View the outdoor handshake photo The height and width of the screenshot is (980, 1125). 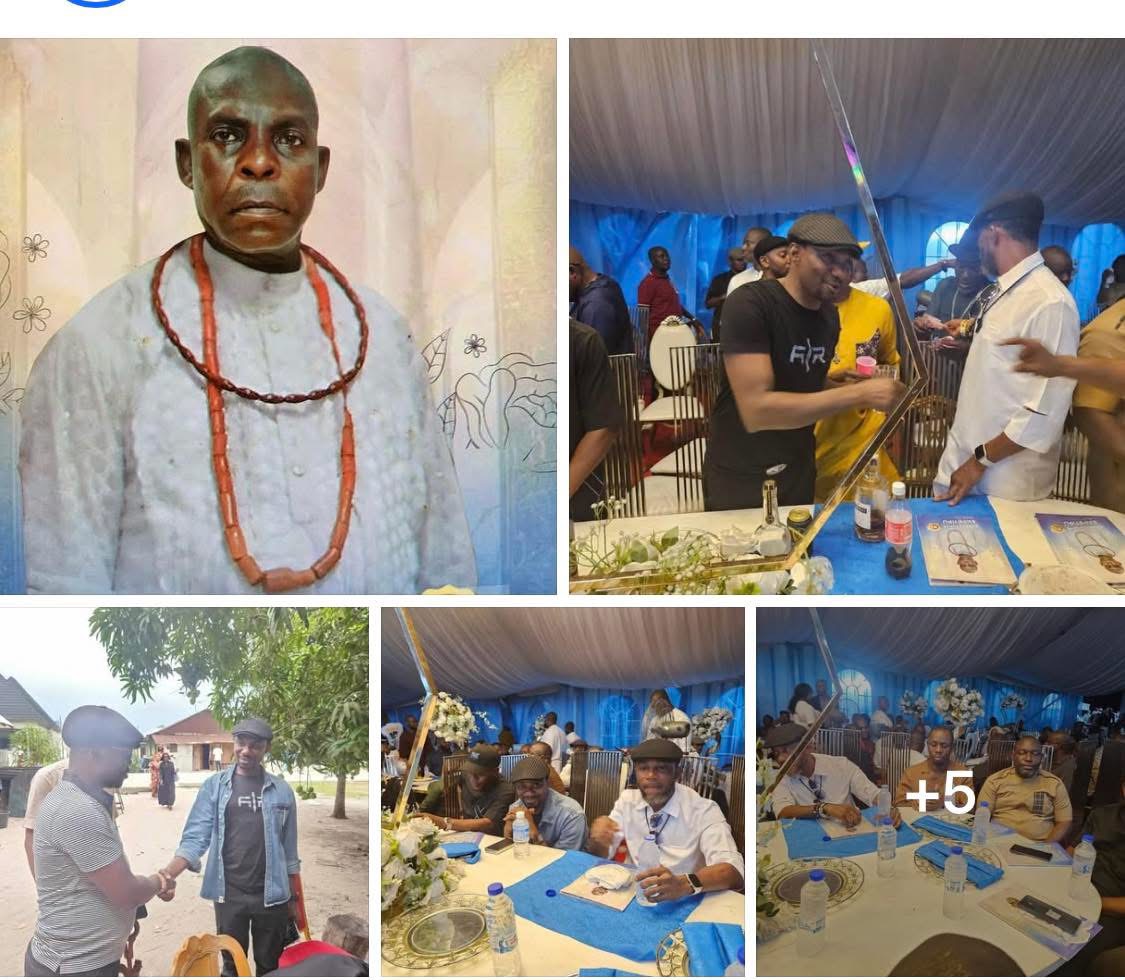(184, 790)
